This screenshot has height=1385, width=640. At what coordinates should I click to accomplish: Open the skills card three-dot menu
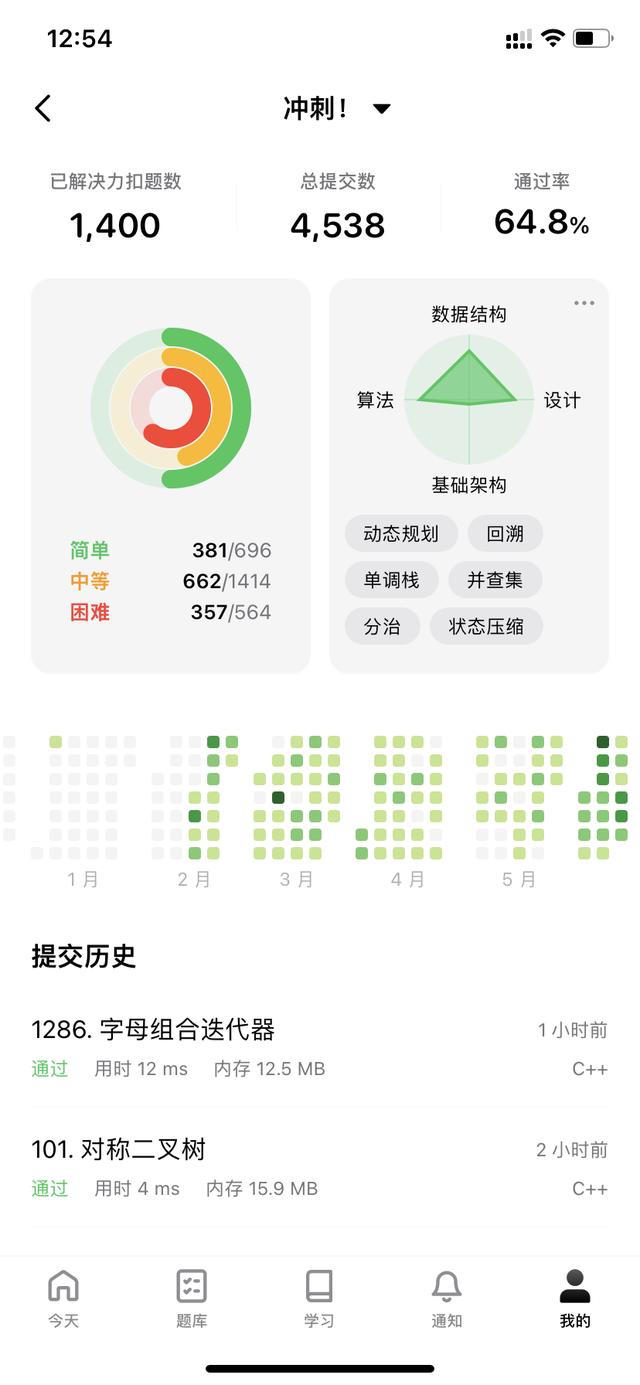click(584, 303)
